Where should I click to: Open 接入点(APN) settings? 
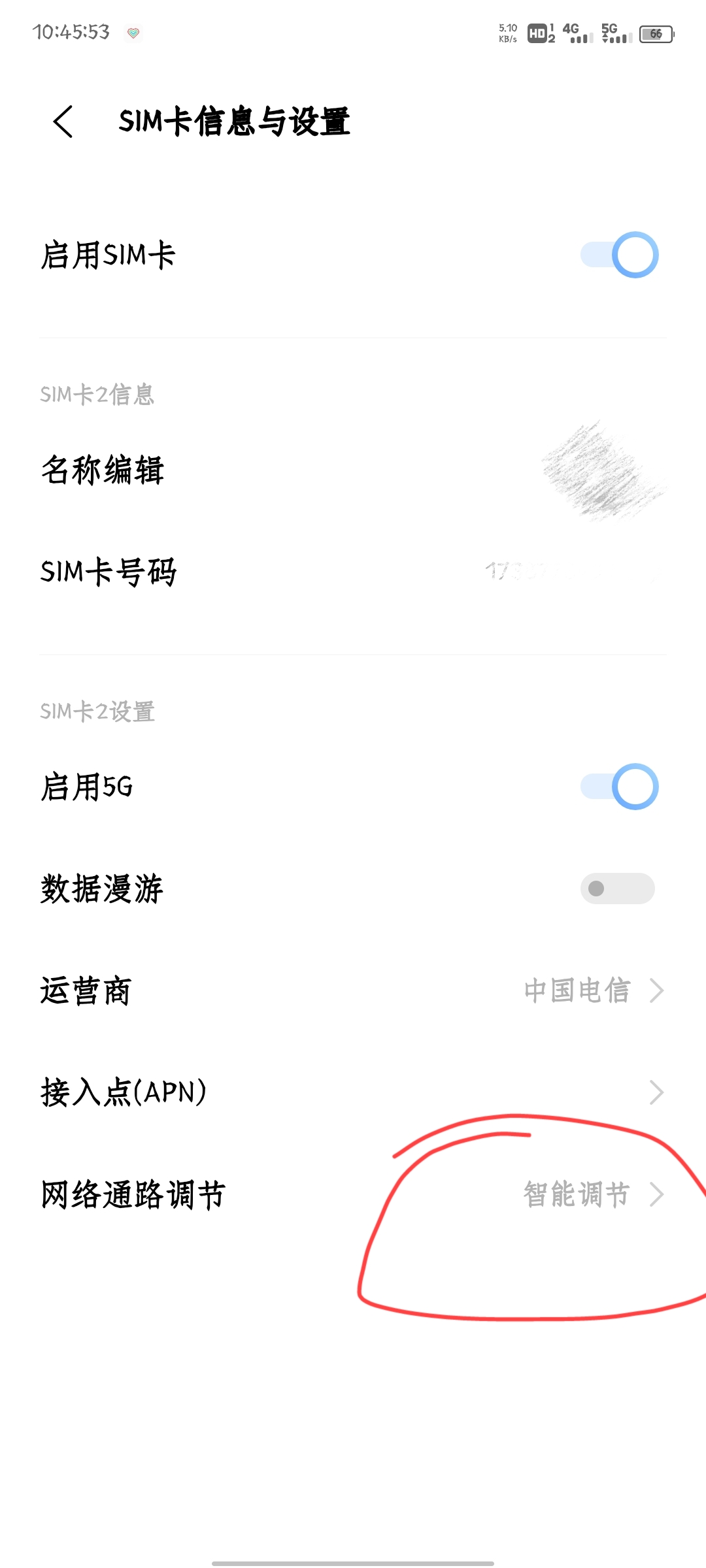[x=353, y=1092]
